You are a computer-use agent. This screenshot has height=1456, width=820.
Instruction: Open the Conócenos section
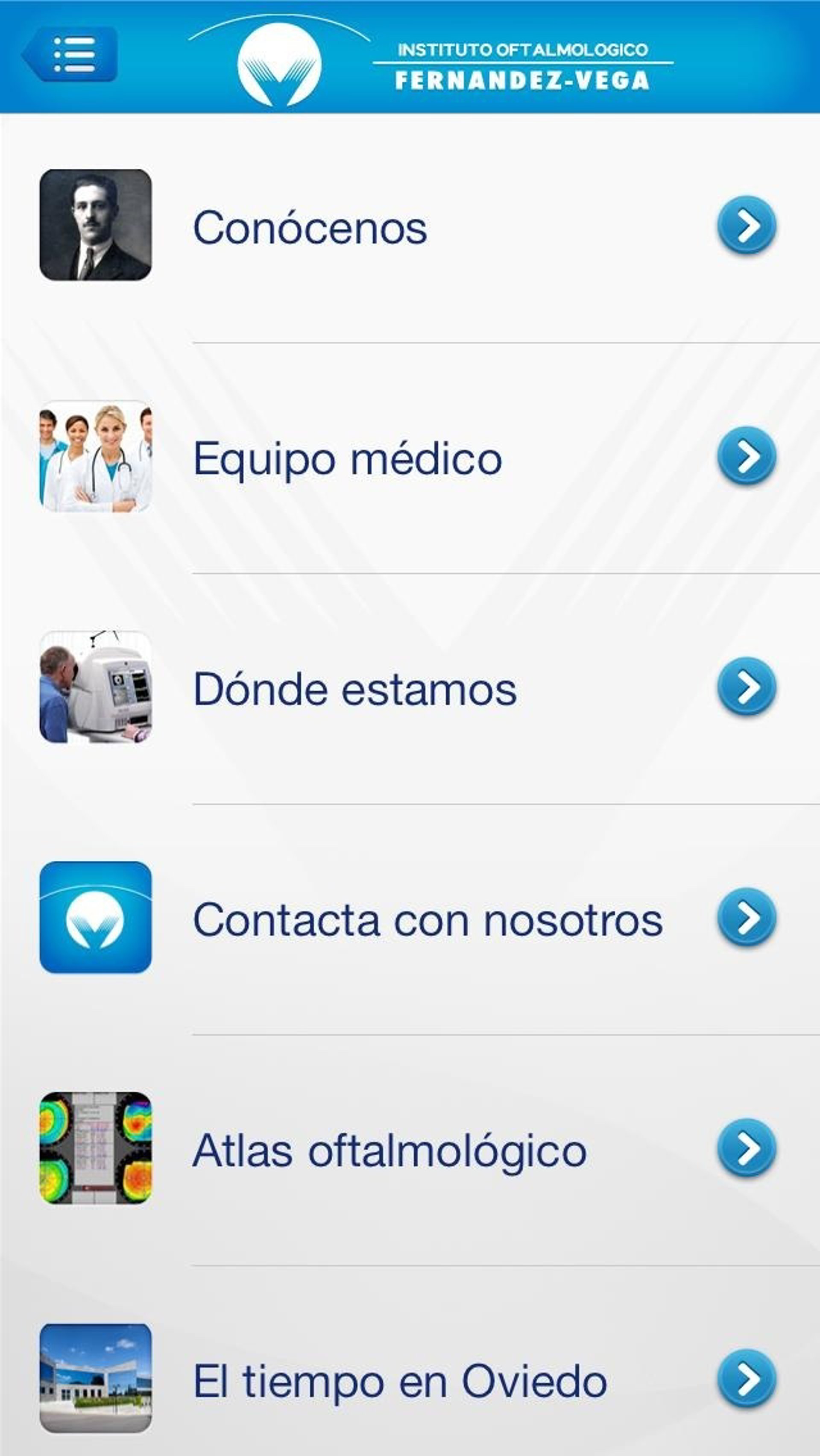coord(310,227)
